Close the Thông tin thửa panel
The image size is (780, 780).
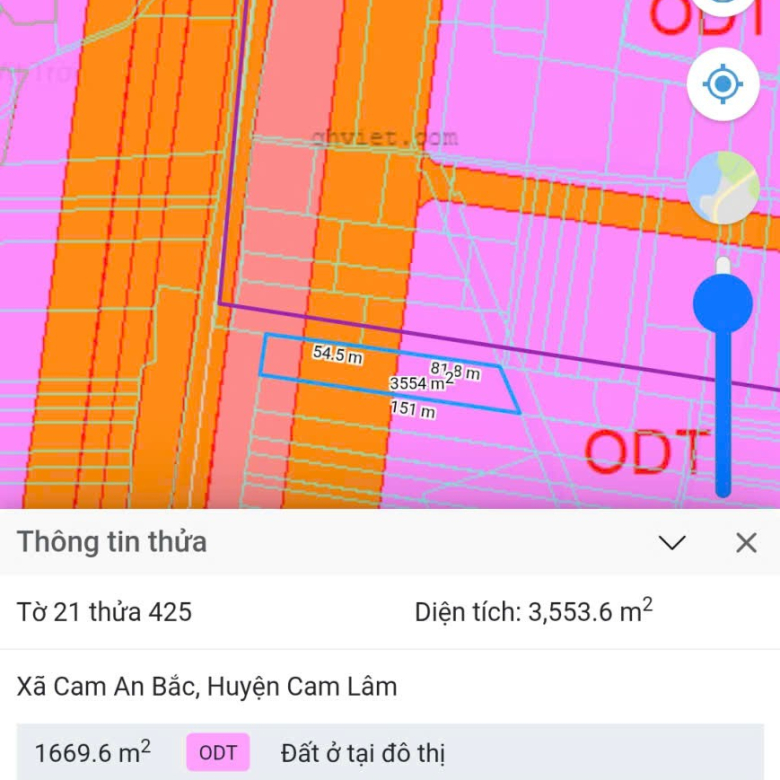tap(746, 543)
